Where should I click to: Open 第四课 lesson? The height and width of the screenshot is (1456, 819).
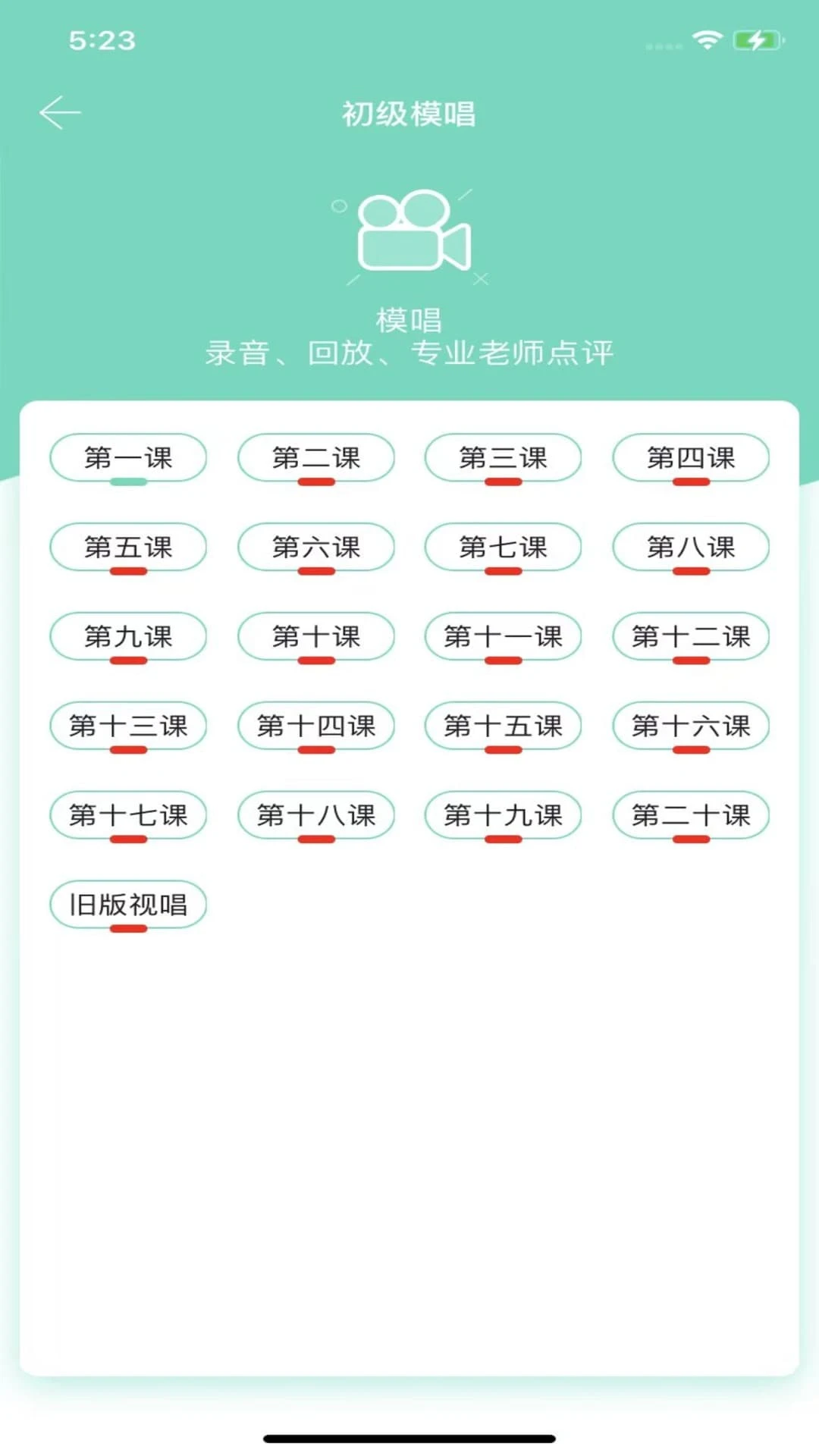point(691,458)
